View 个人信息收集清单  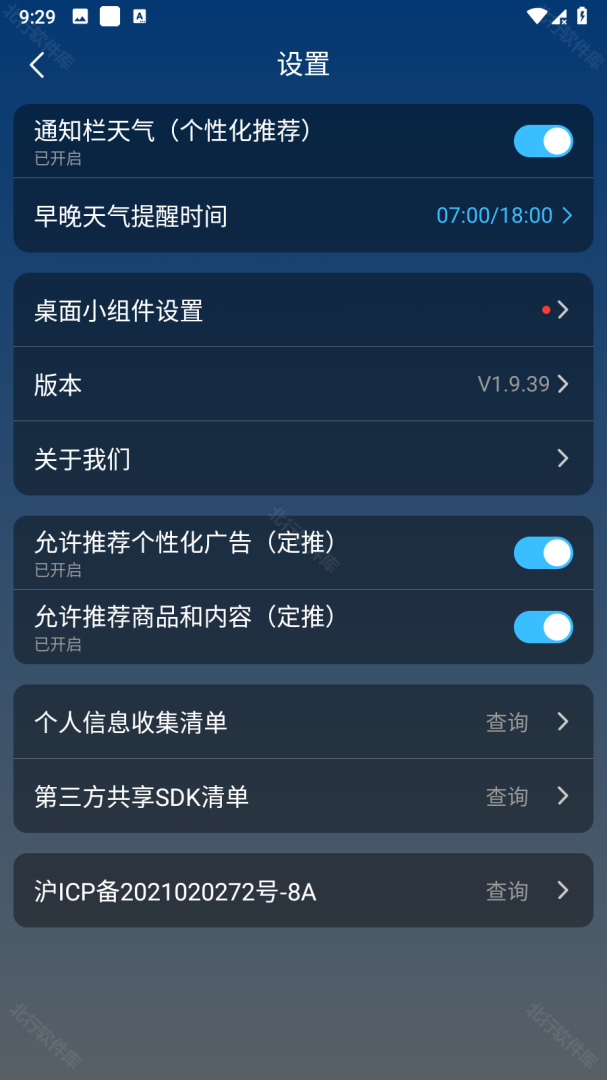(303, 722)
